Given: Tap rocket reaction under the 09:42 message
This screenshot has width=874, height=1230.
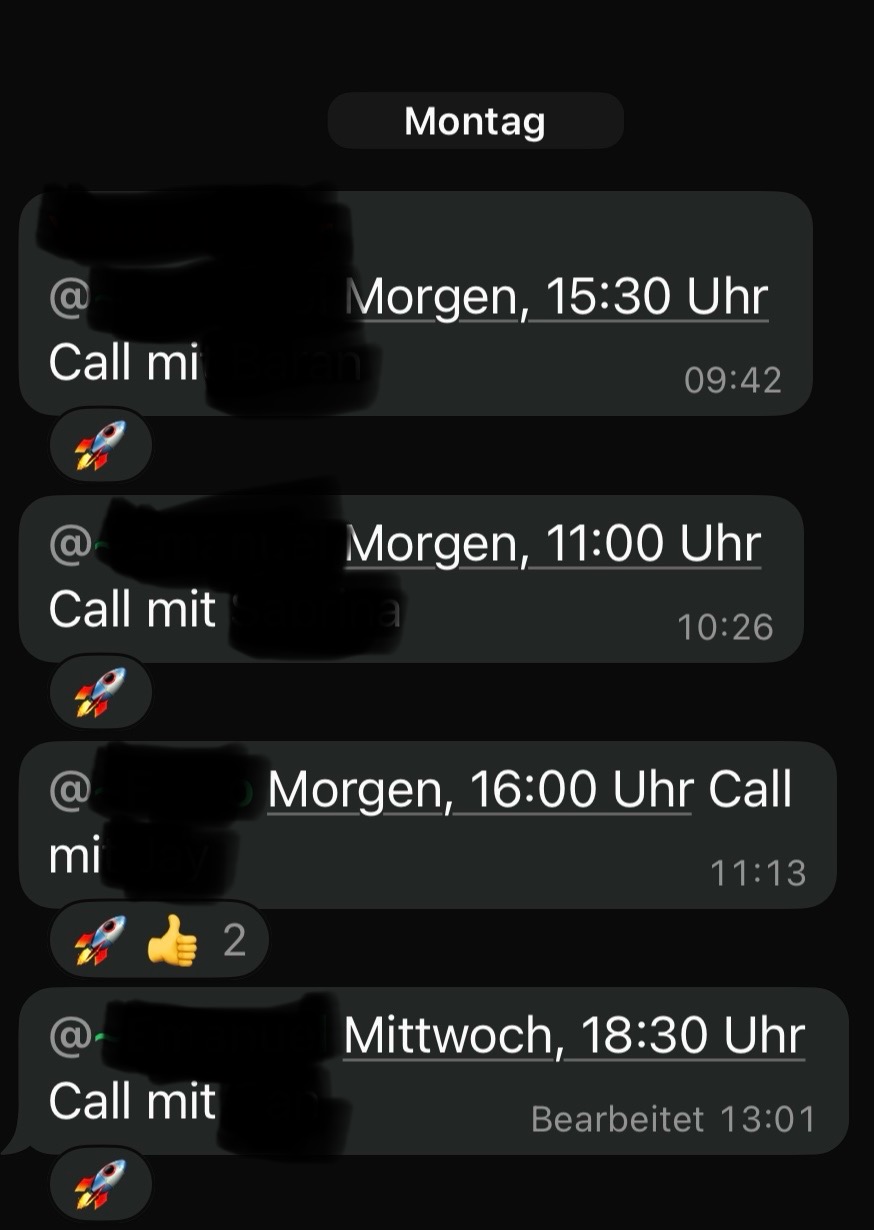Looking at the screenshot, I should click(x=101, y=445).
